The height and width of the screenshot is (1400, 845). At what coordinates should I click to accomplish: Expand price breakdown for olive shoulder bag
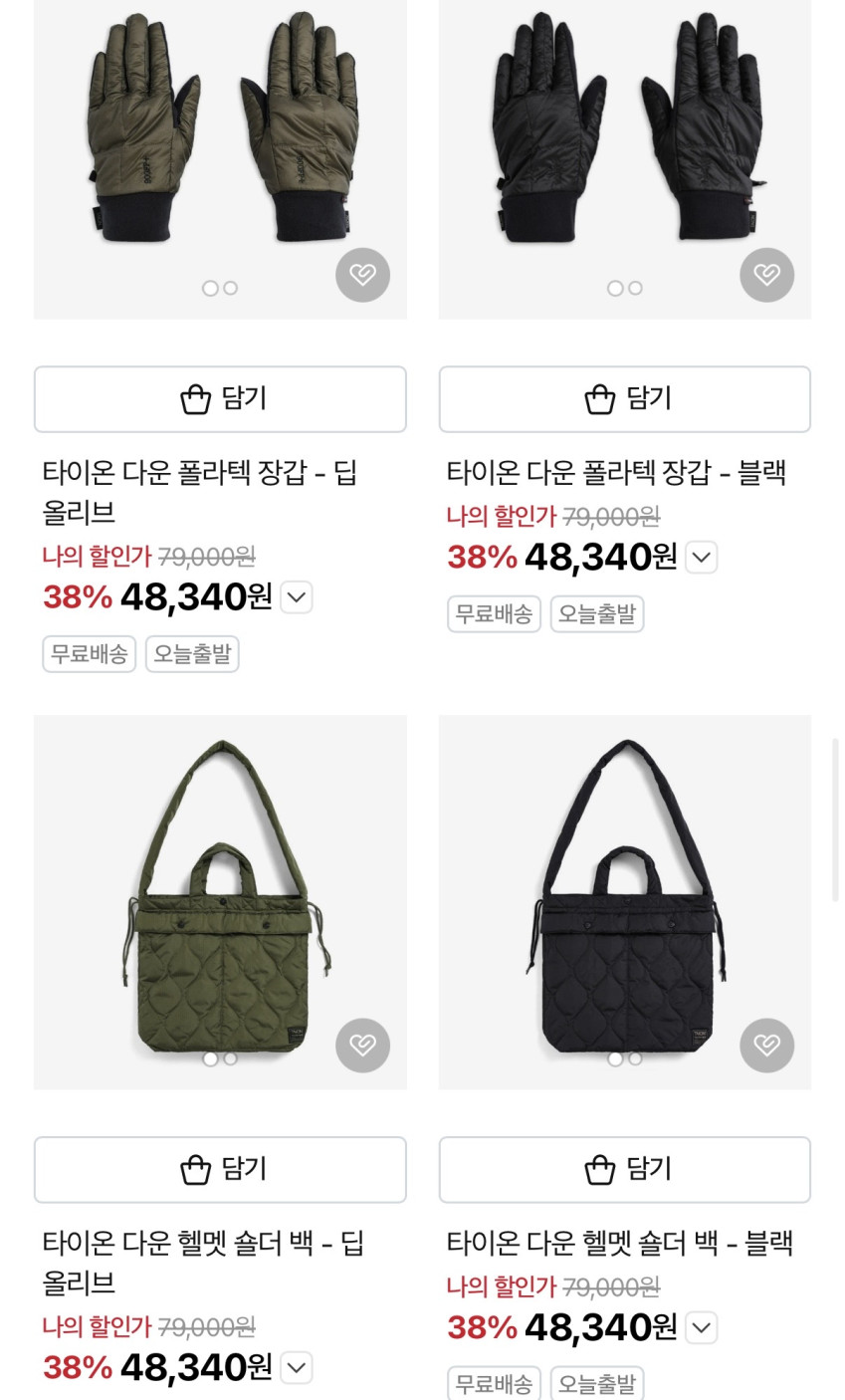tap(297, 1368)
